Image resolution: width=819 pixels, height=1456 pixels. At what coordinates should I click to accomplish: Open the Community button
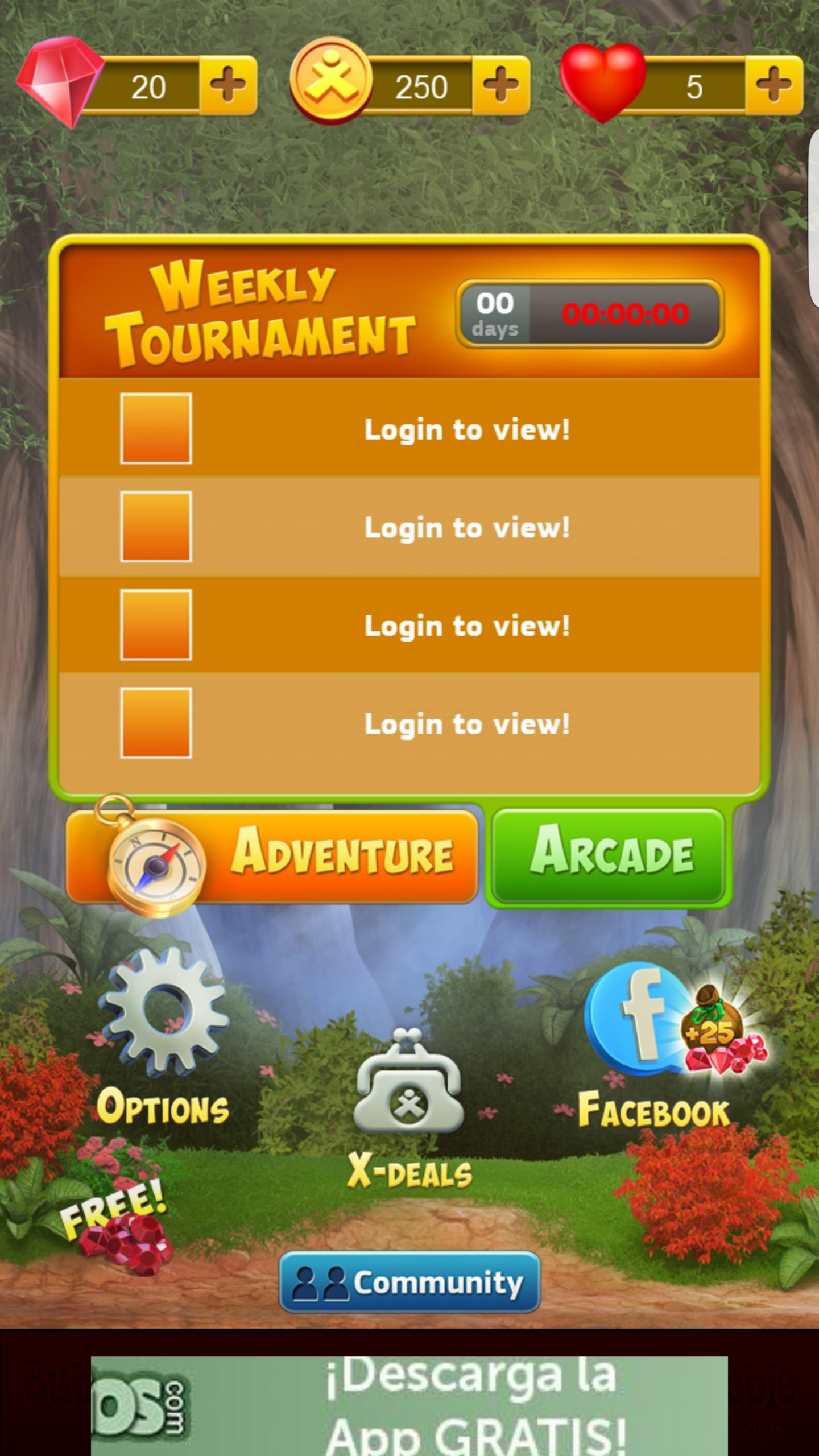pyautogui.click(x=409, y=1282)
